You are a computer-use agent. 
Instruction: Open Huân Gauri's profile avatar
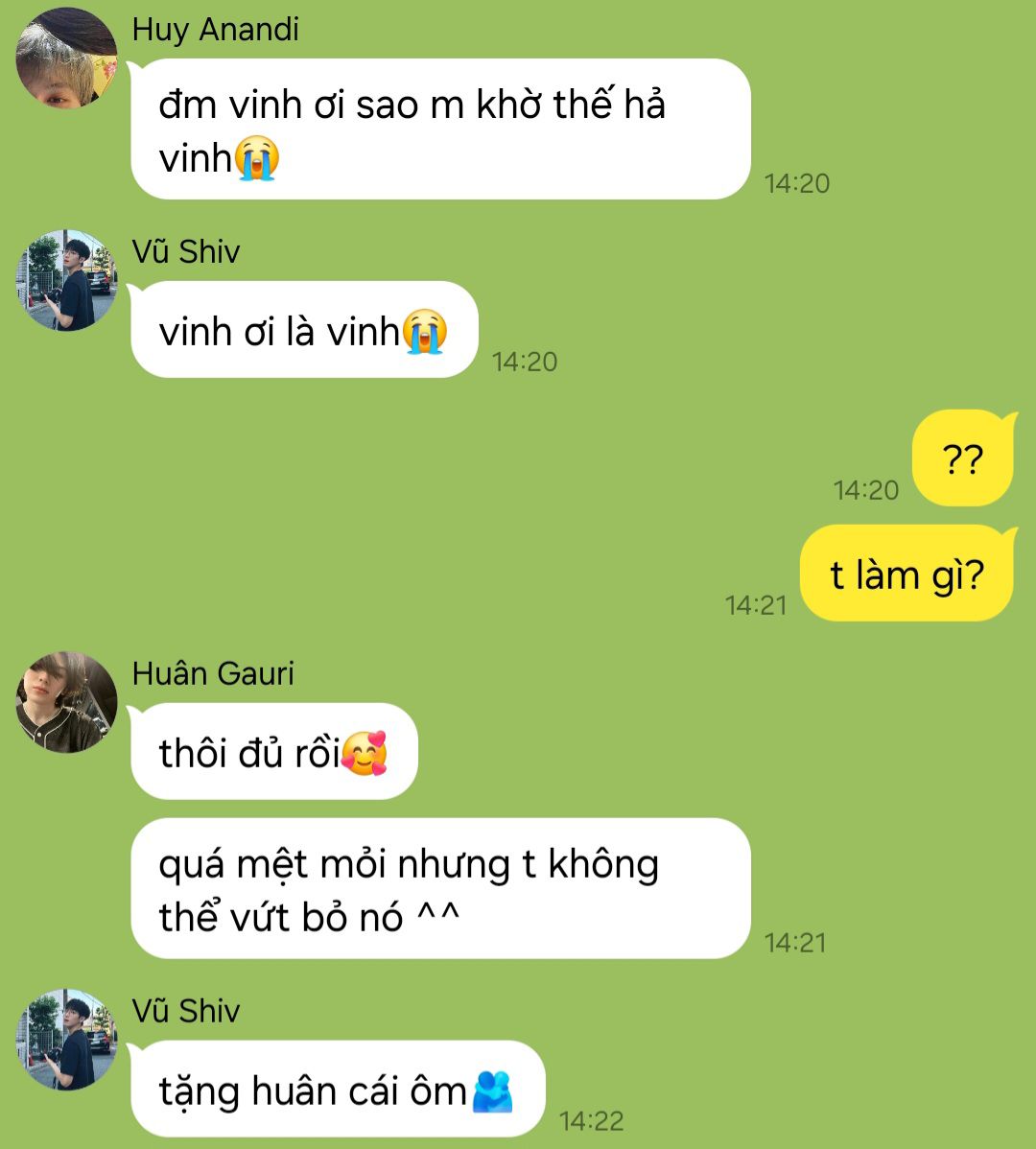67,702
